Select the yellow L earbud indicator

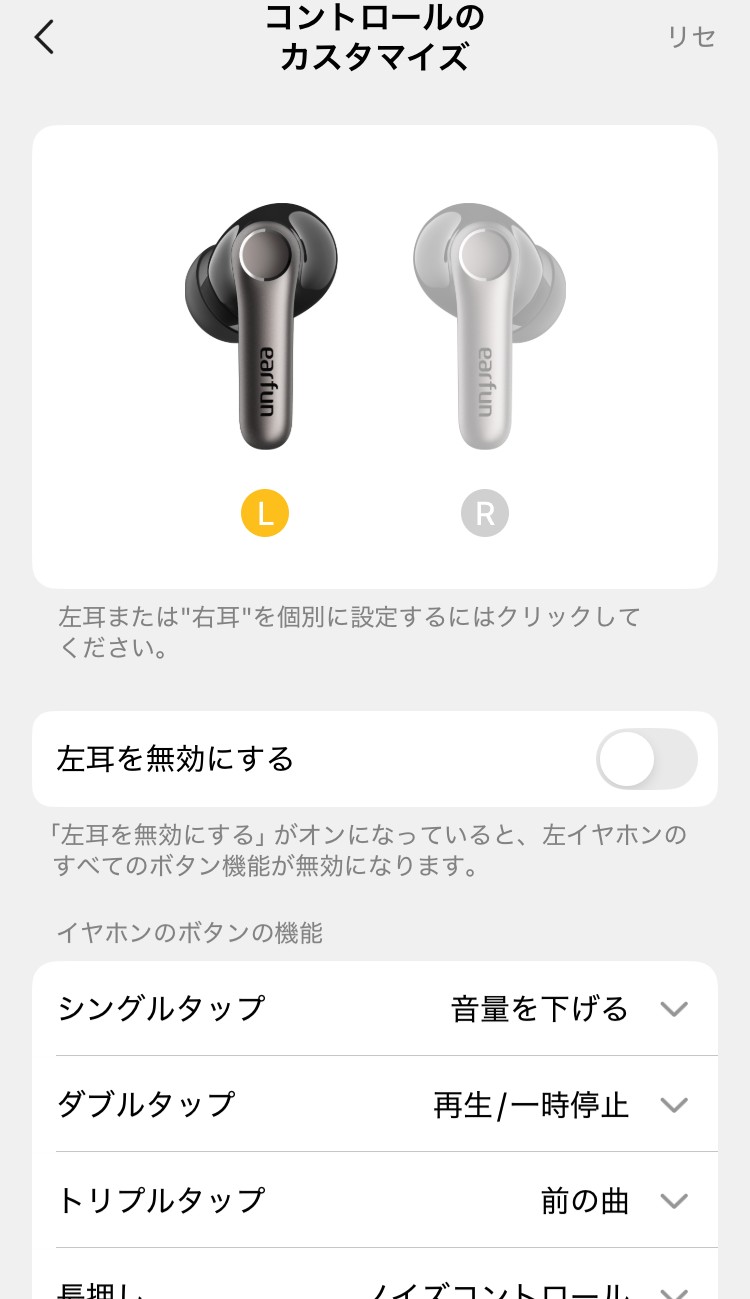[265, 513]
